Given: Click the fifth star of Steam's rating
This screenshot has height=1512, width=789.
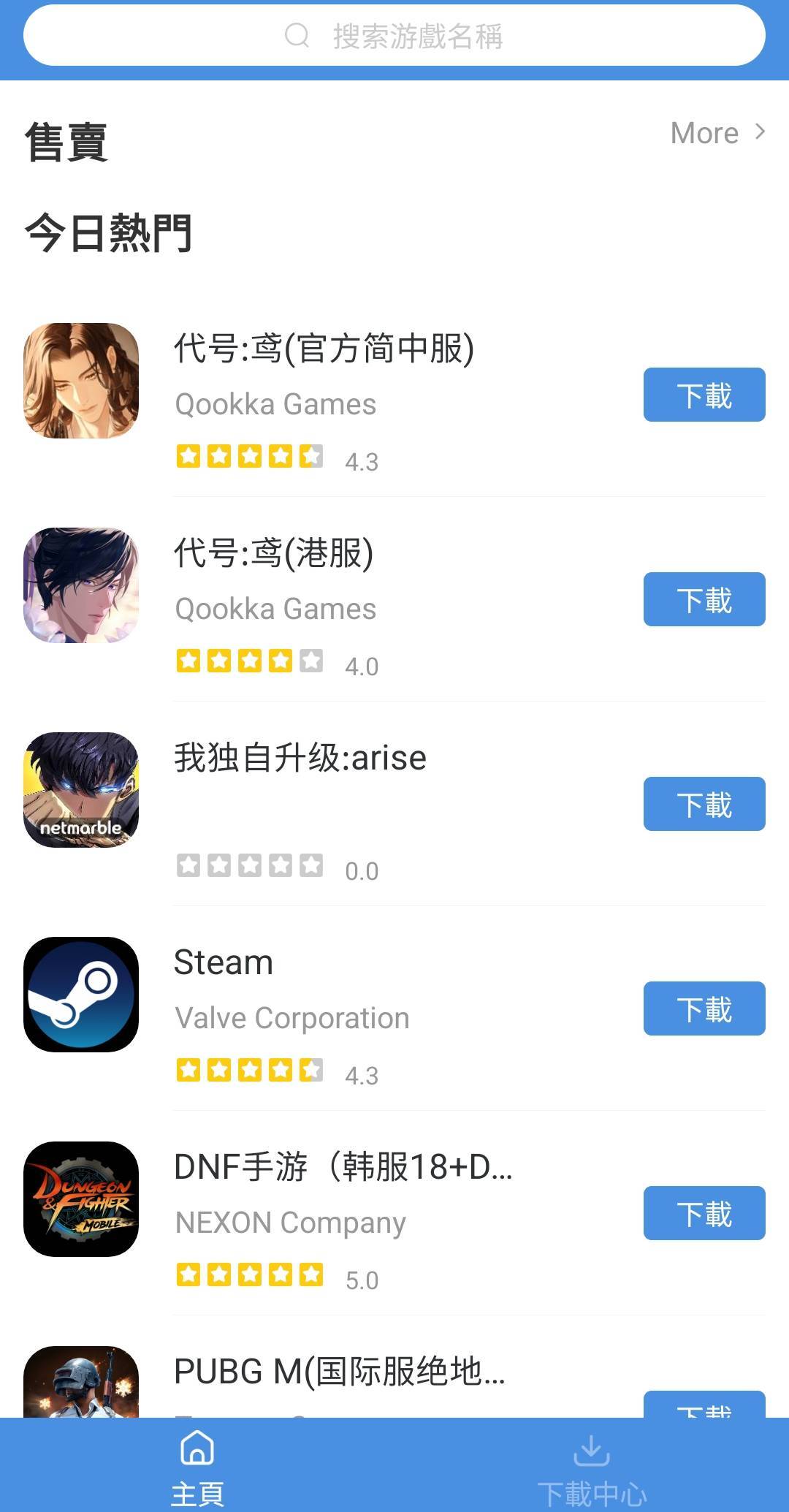Looking at the screenshot, I should pyautogui.click(x=310, y=1071).
